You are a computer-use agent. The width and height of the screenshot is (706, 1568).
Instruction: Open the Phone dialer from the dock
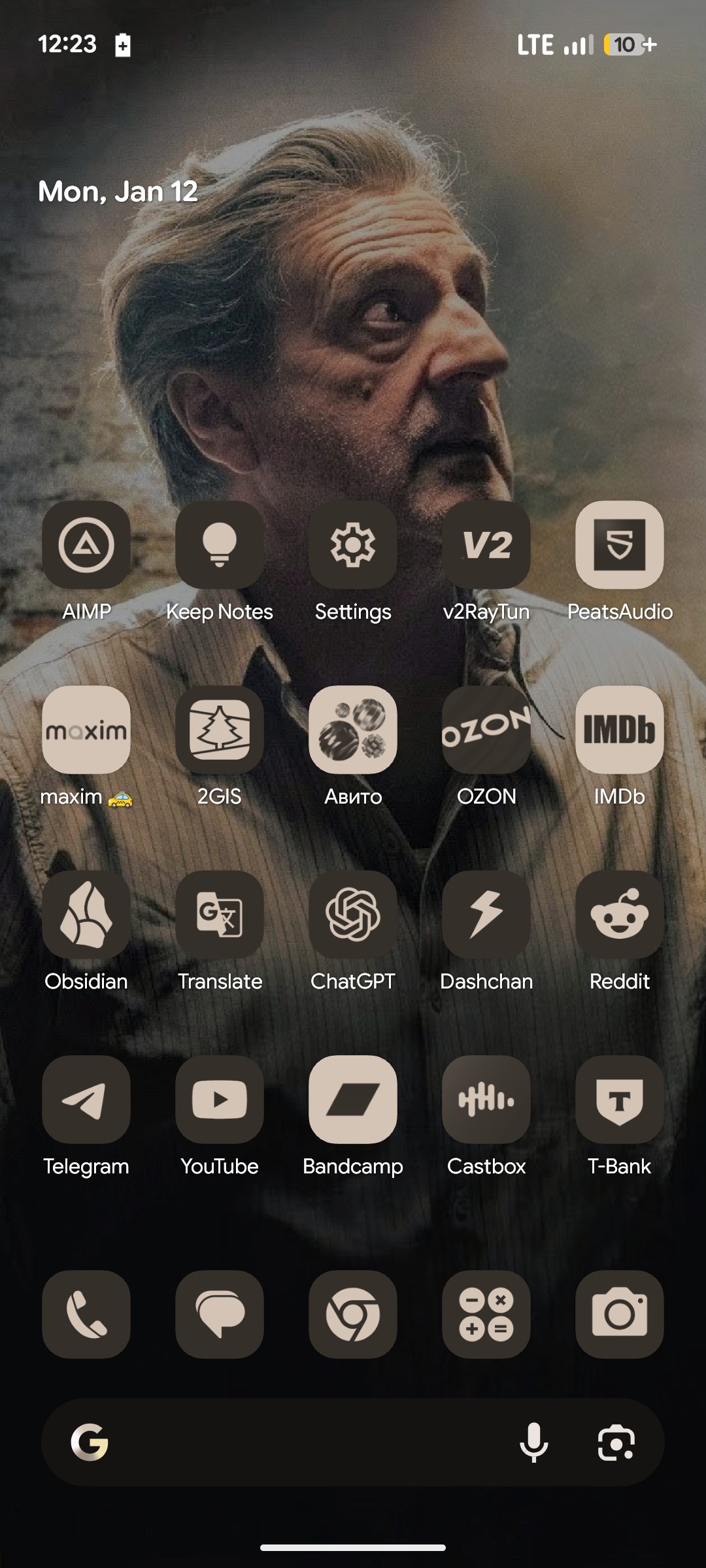click(x=86, y=1314)
